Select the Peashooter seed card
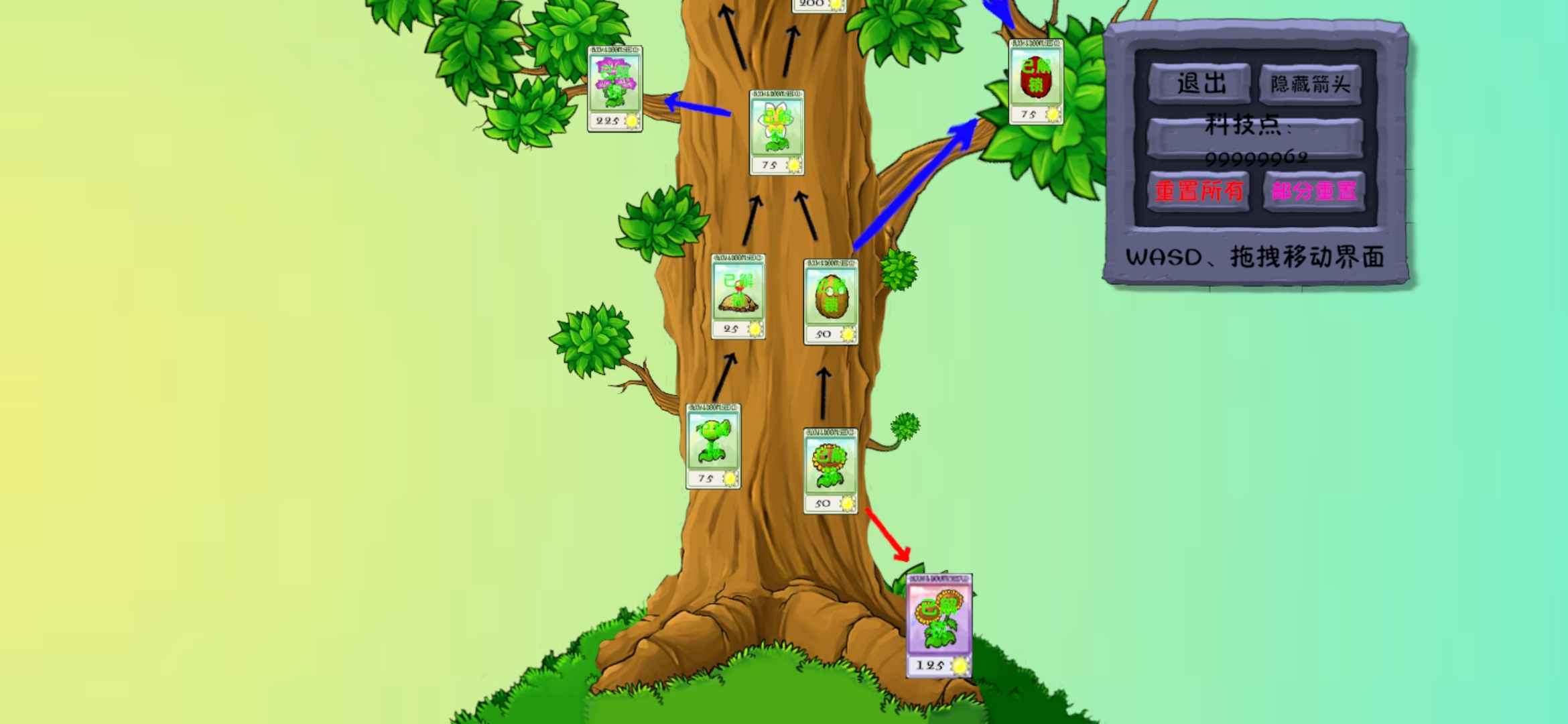The height and width of the screenshot is (724, 1568). click(x=713, y=446)
